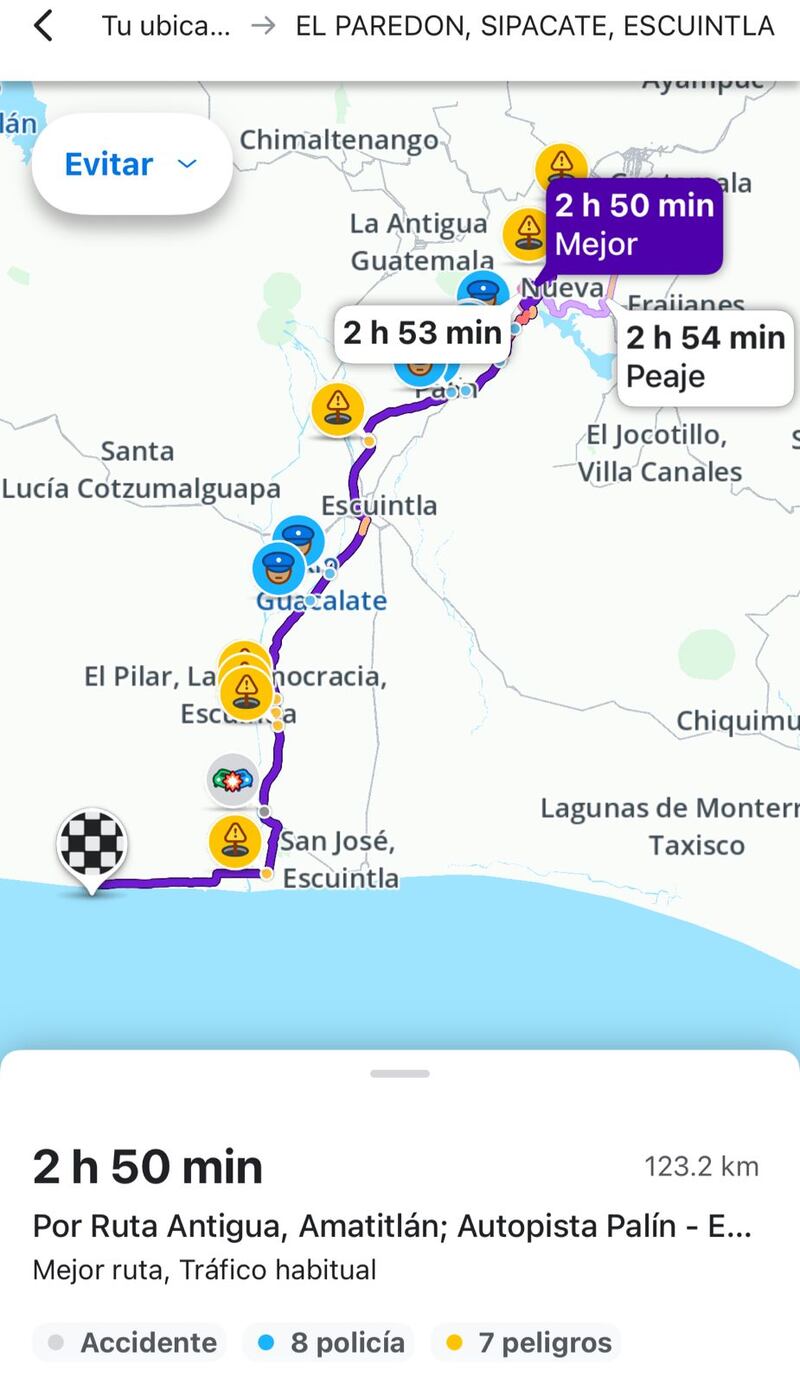Expand the route details sheet handle
The image size is (800, 1383).
coord(400,1074)
